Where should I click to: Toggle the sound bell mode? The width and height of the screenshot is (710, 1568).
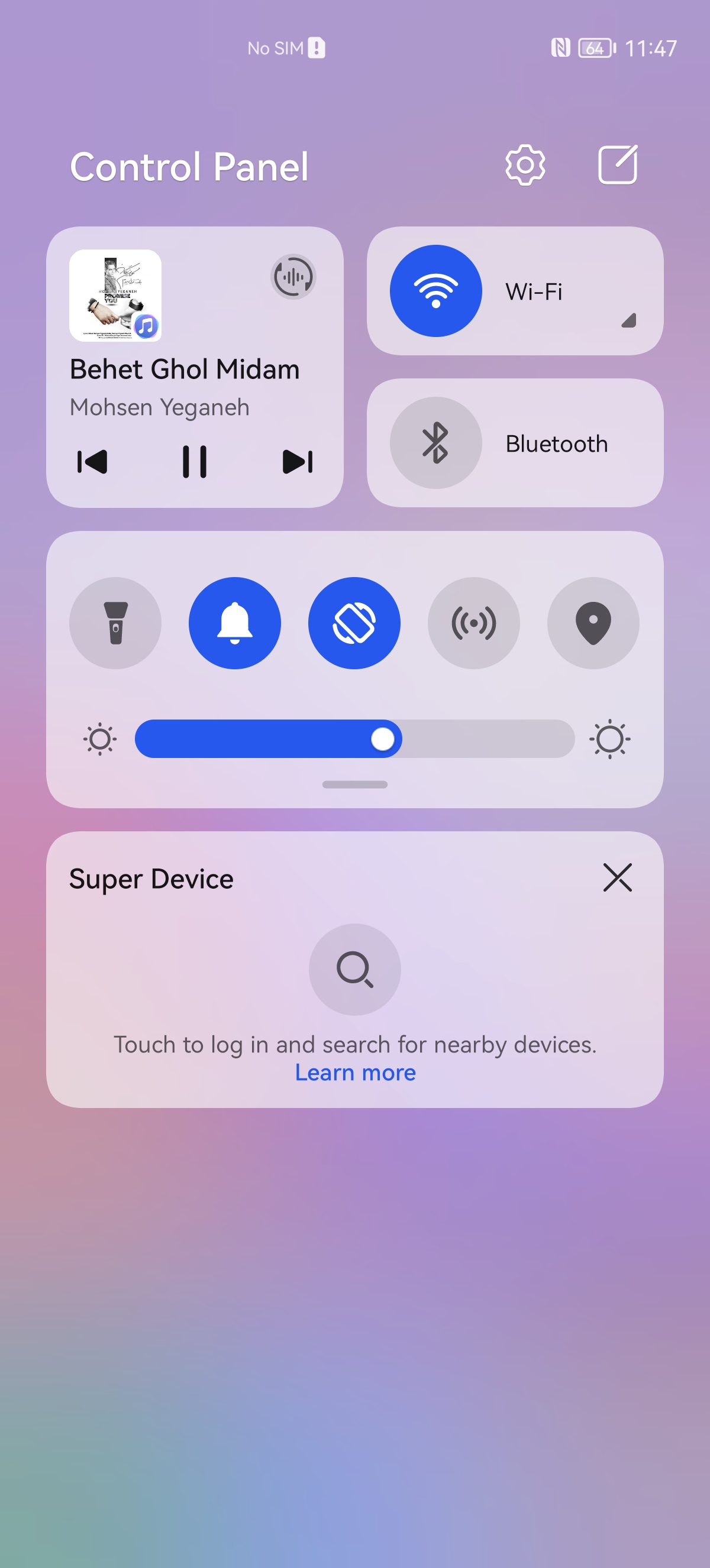tap(234, 623)
